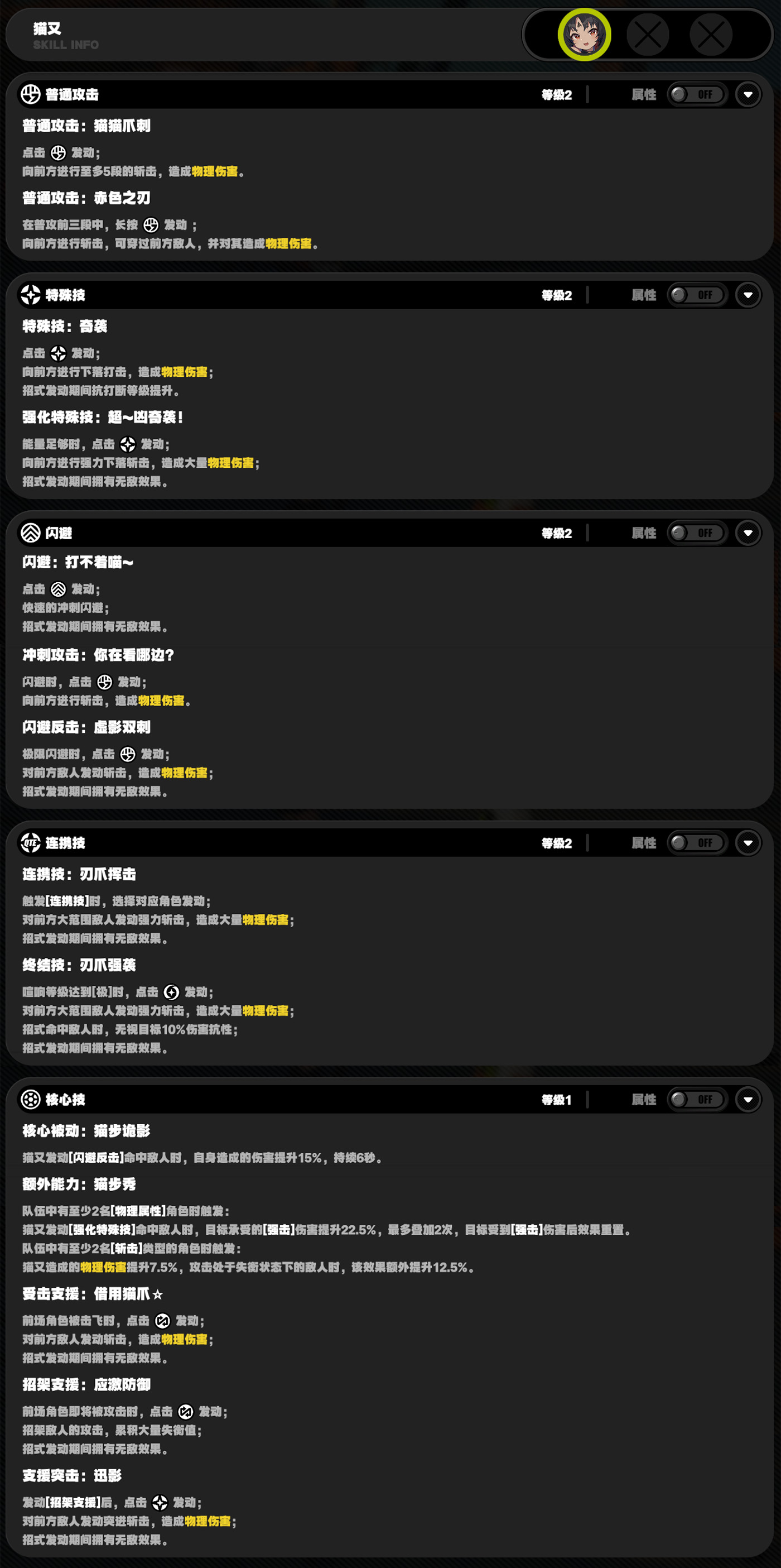Switch on 属性 toggle for 连携技

click(x=697, y=843)
